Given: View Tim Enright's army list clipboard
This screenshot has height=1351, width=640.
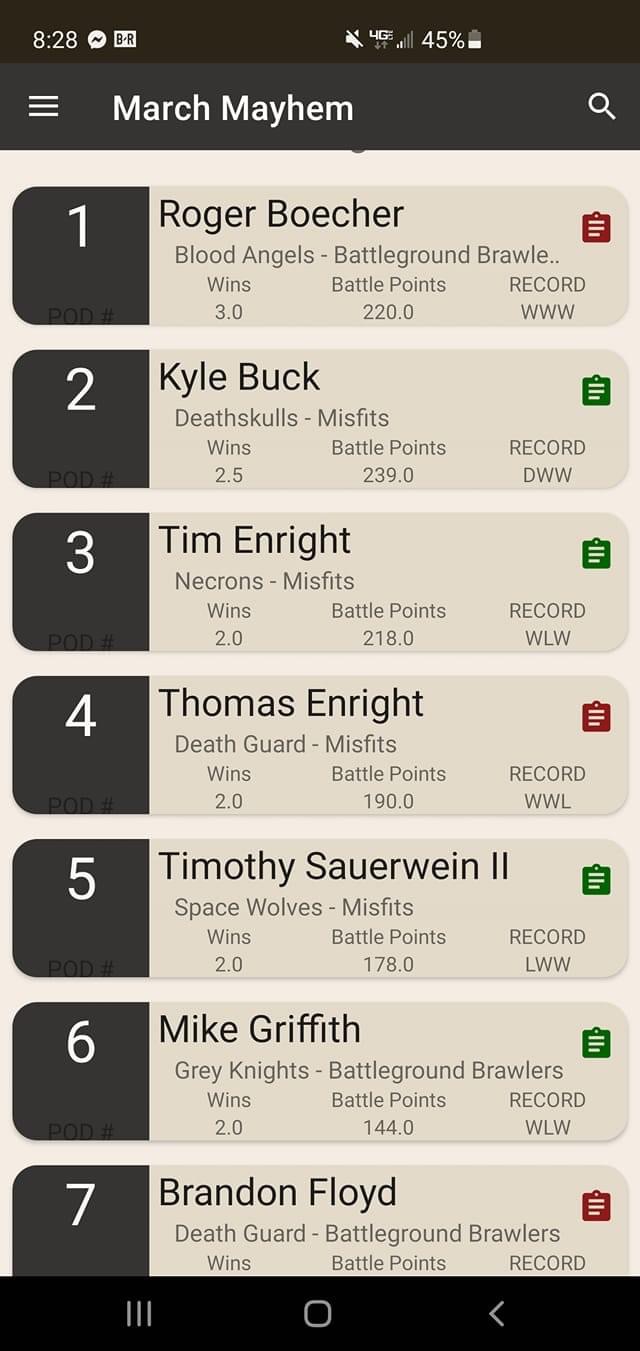Looking at the screenshot, I should tap(596, 553).
